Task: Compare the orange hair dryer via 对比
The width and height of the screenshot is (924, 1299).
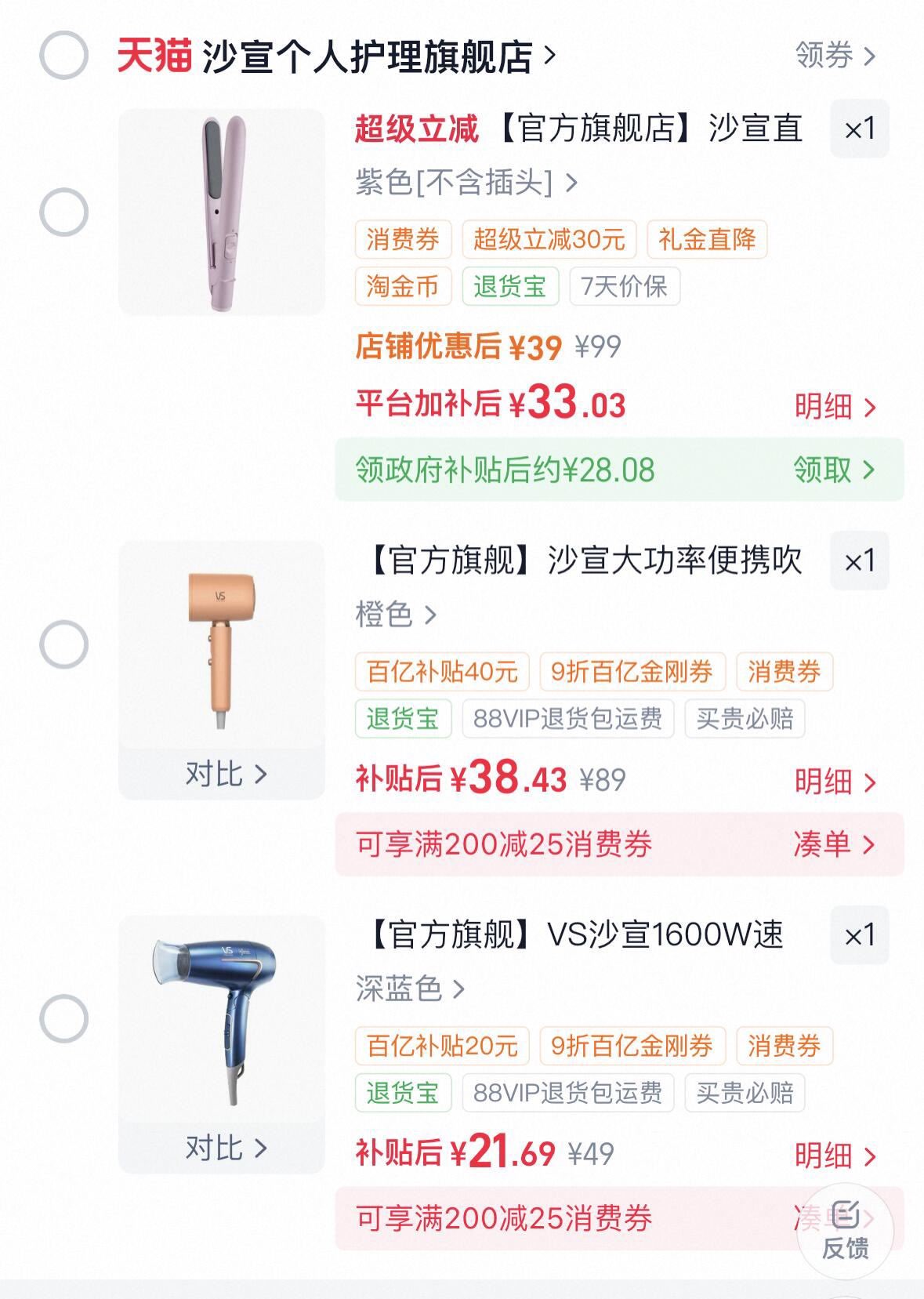Action: 226,774
